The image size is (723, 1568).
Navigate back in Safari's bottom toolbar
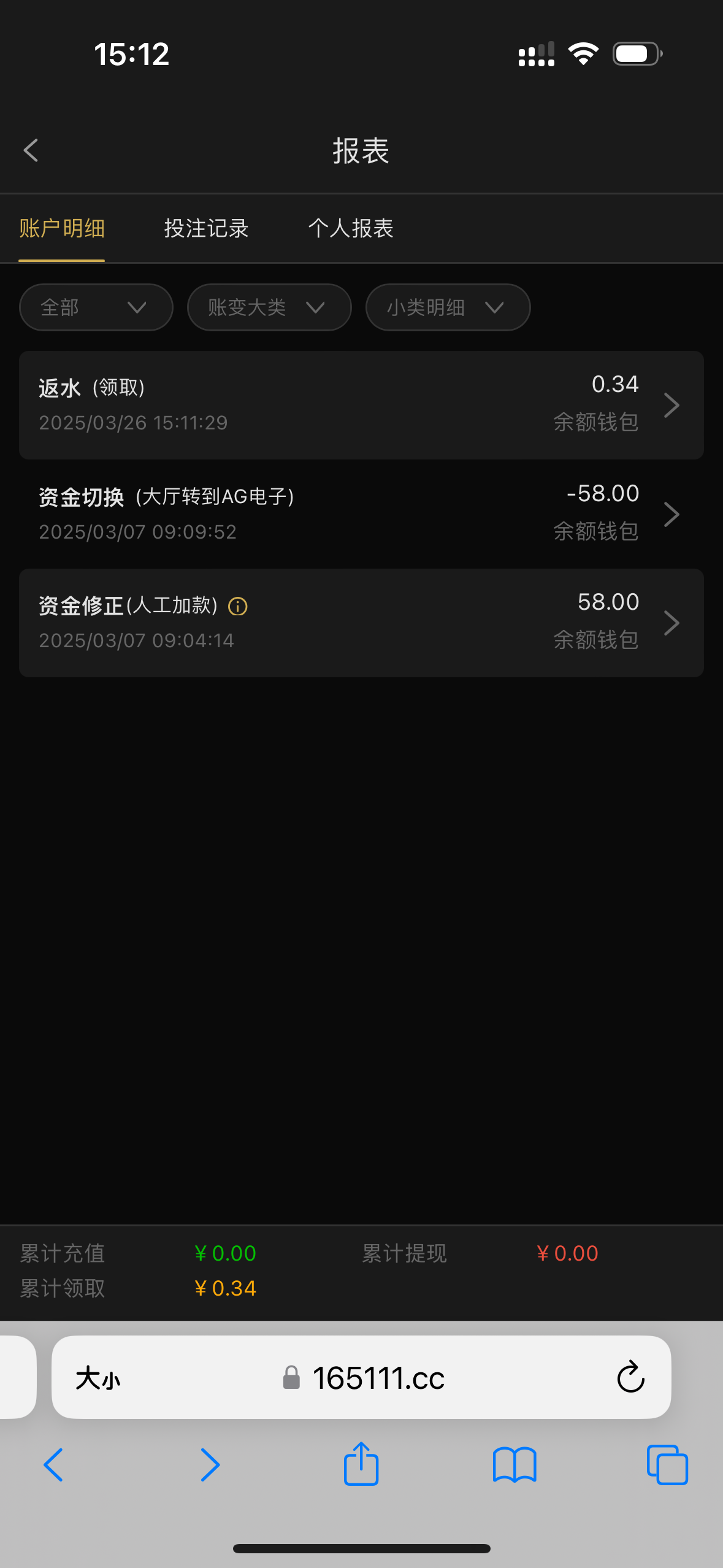click(54, 1465)
